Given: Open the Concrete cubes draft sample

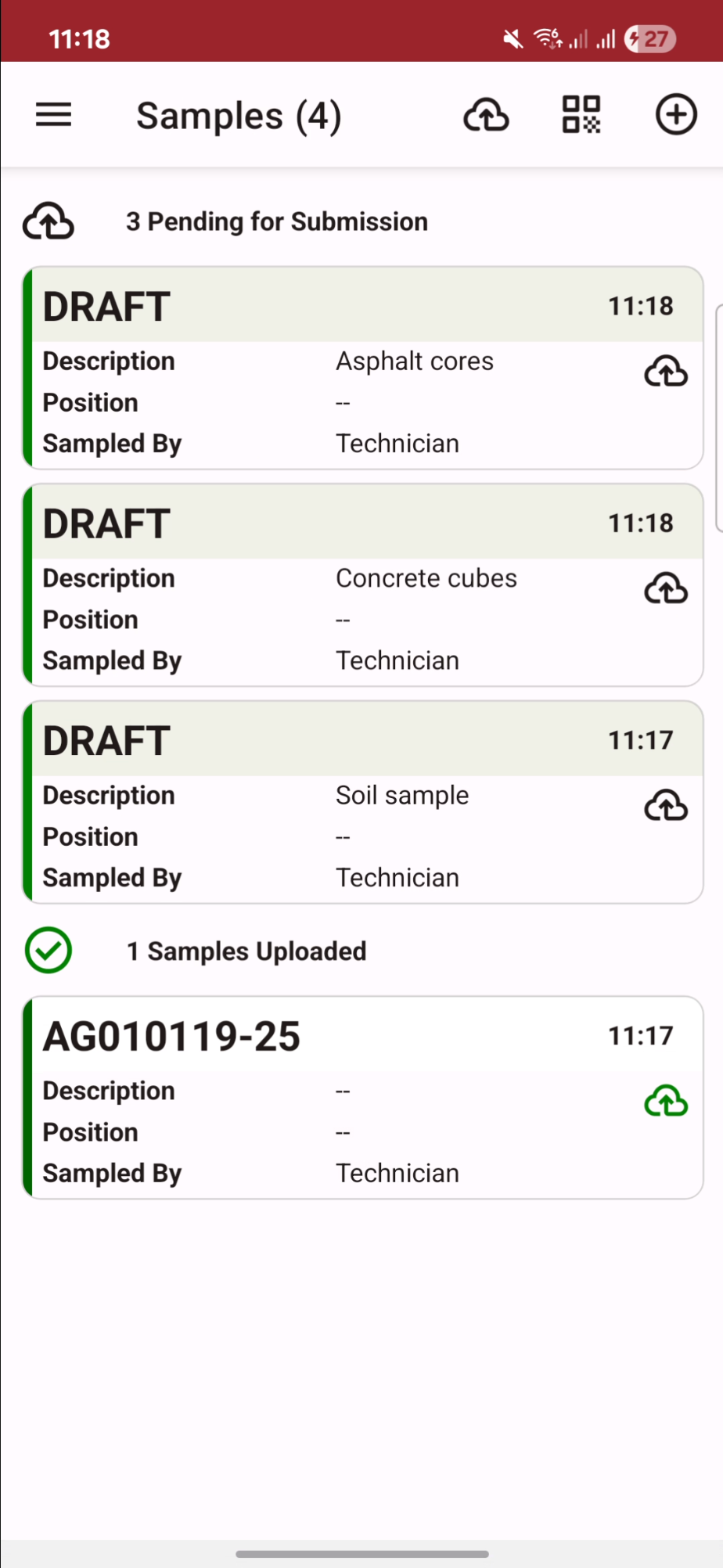Looking at the screenshot, I should [x=363, y=585].
